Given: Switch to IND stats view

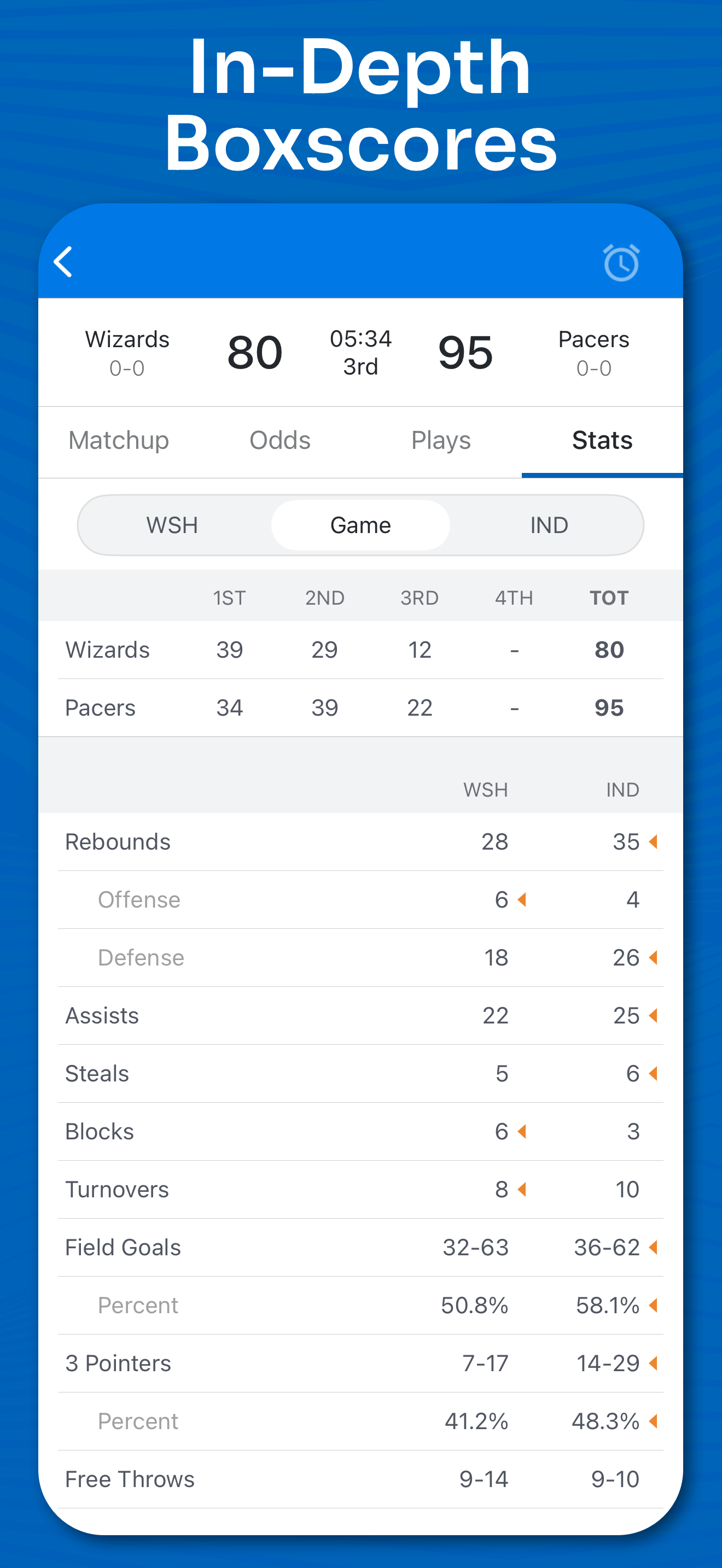Looking at the screenshot, I should click(x=549, y=524).
